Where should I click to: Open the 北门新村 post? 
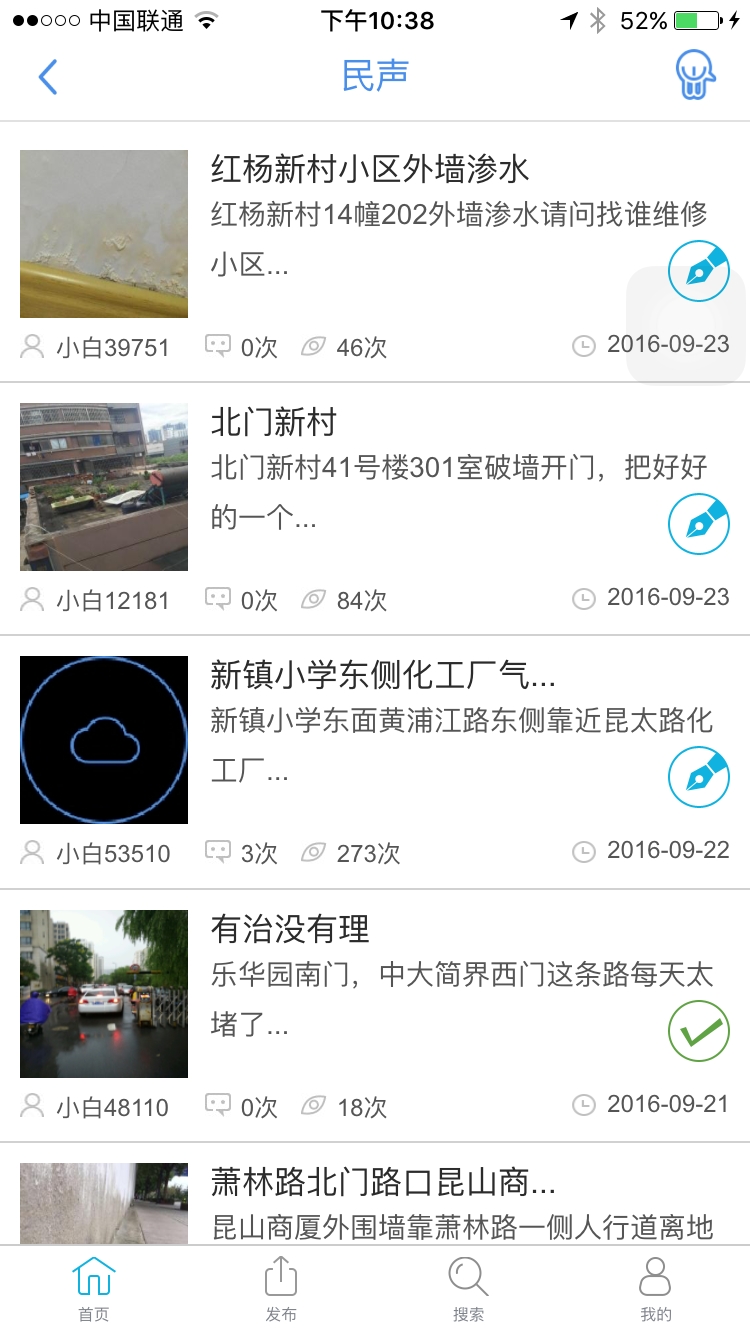(x=274, y=423)
